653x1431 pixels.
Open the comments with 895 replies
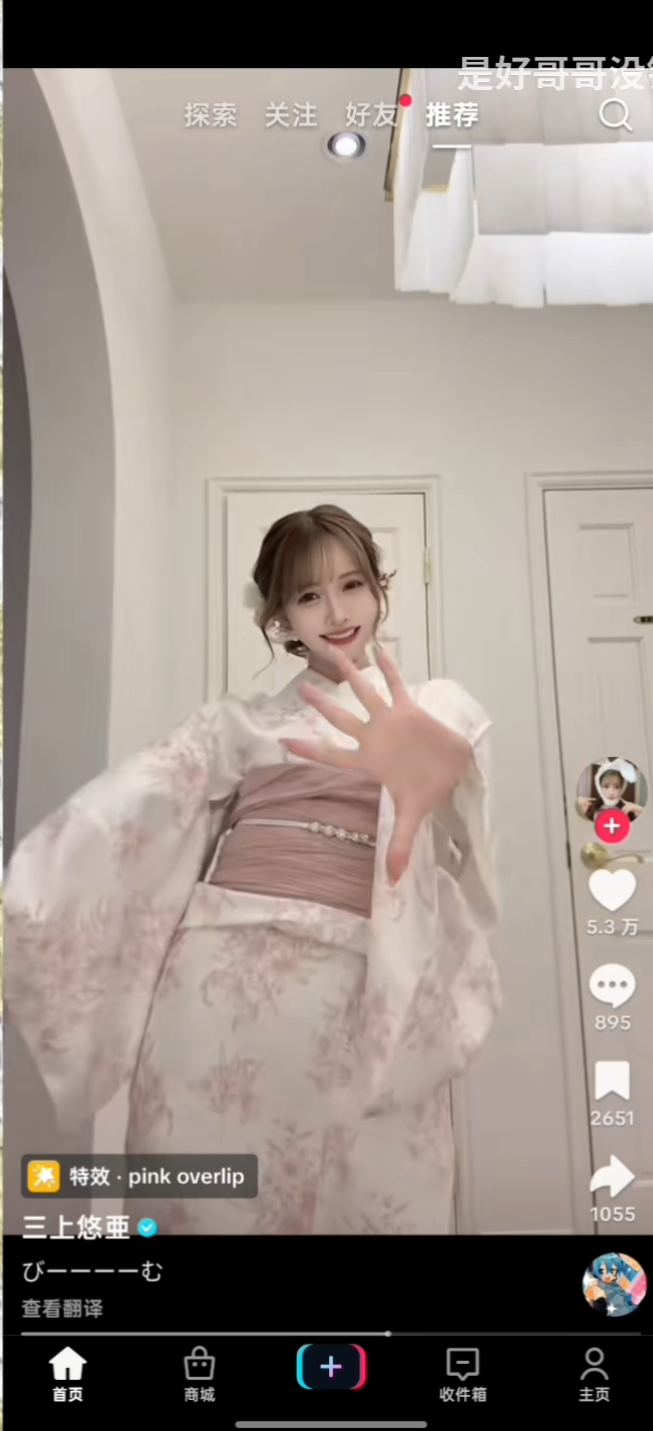click(612, 986)
